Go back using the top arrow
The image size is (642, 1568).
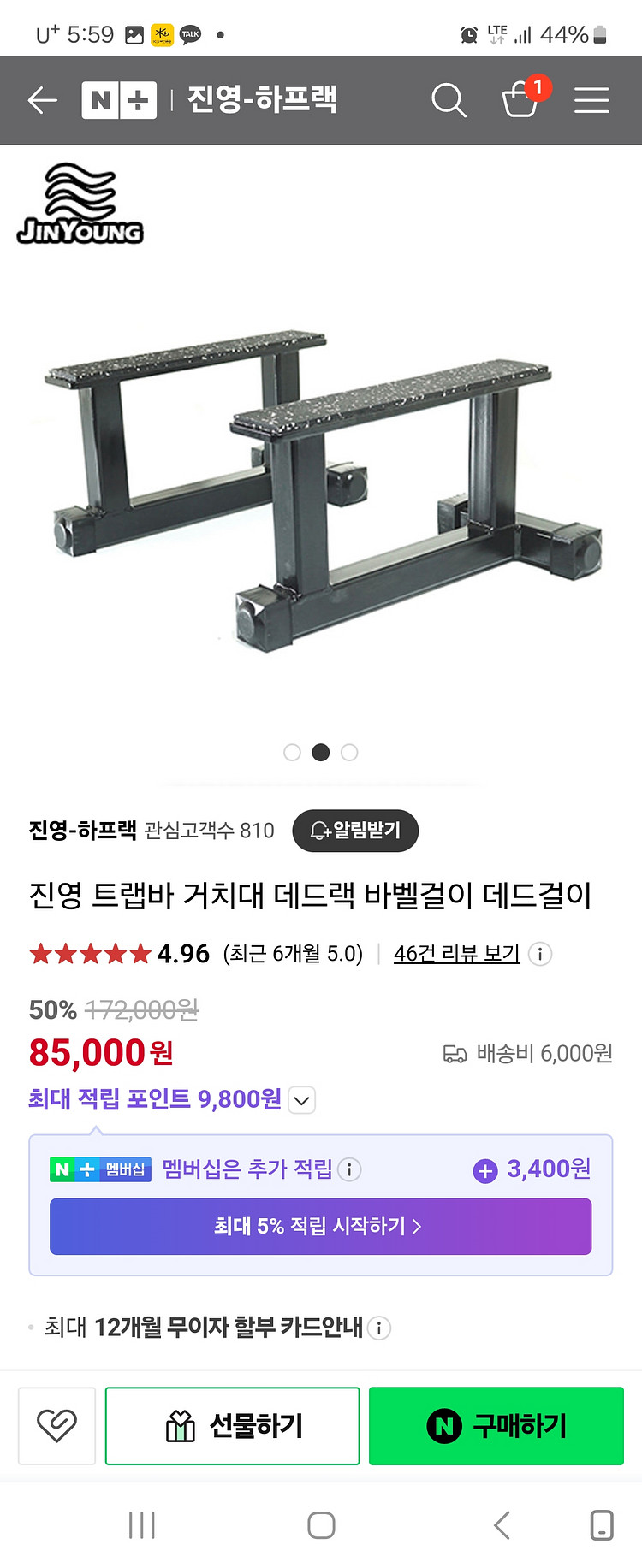(42, 100)
